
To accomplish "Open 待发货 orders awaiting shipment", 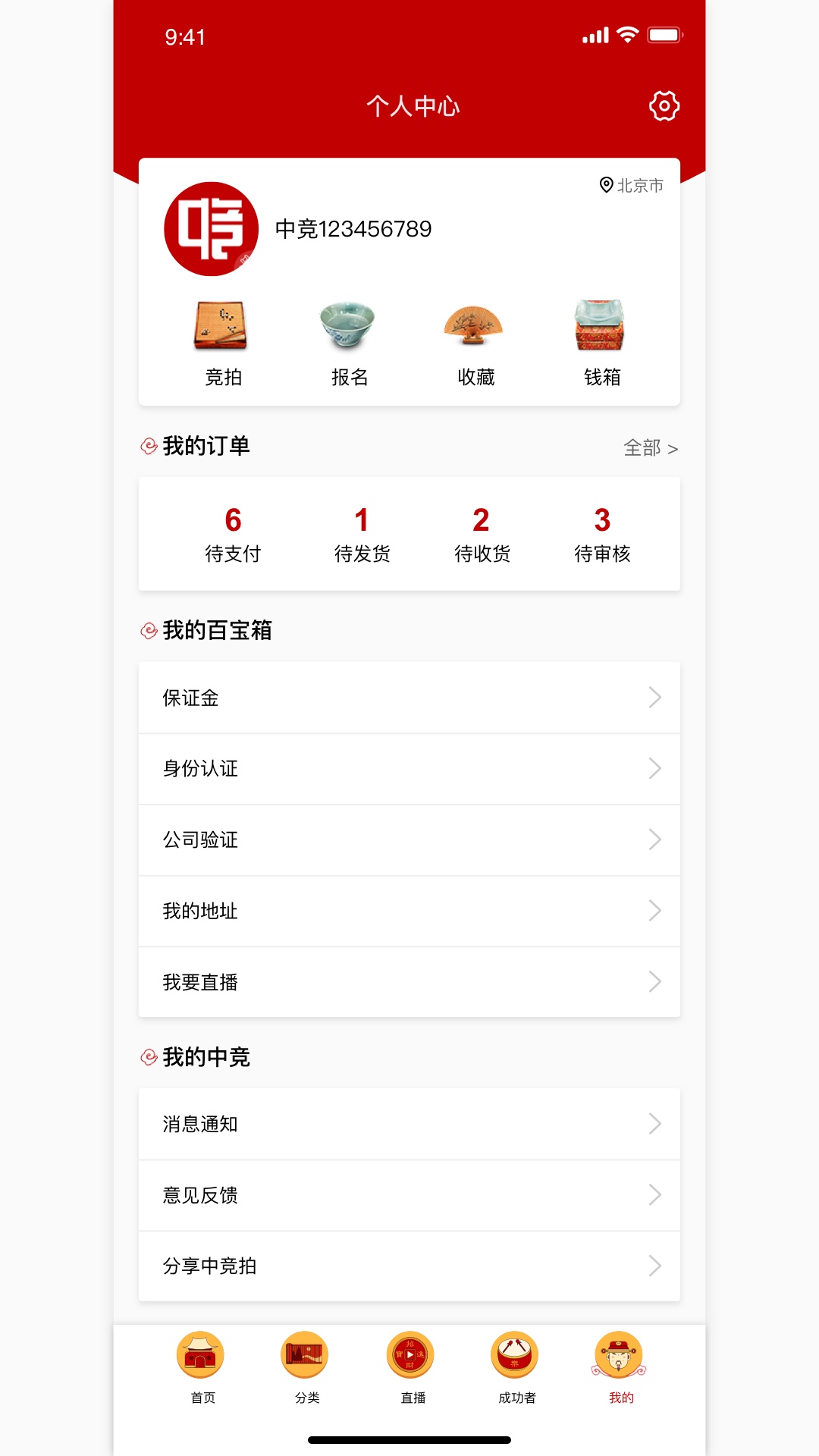I will (x=362, y=535).
